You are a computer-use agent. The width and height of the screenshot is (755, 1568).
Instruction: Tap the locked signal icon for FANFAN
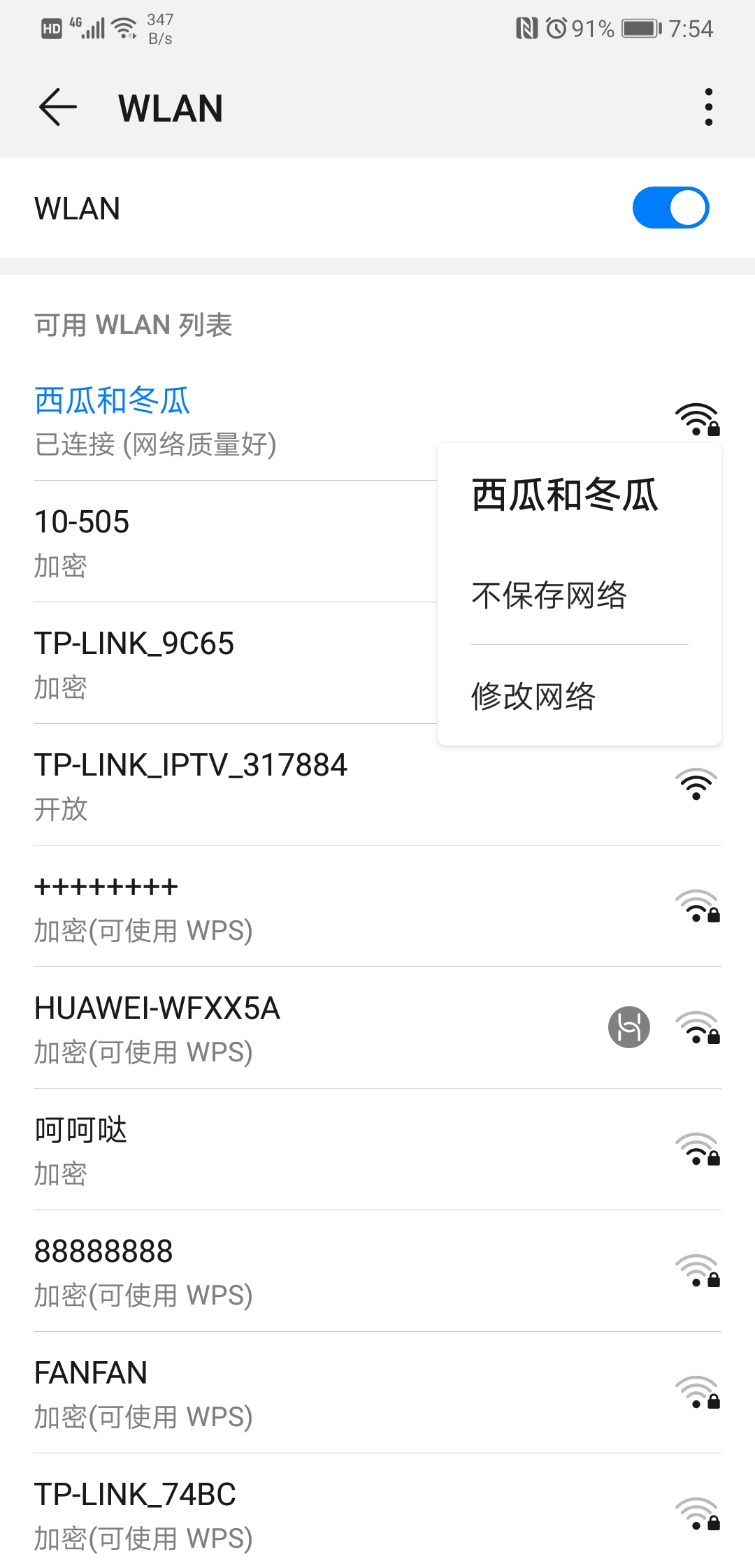(698, 1392)
